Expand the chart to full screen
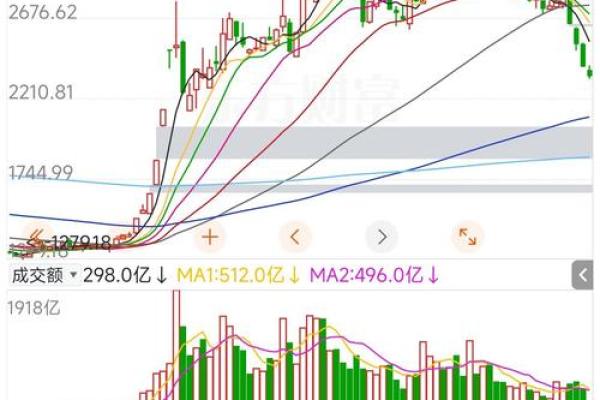The image size is (600, 400). coord(467,237)
